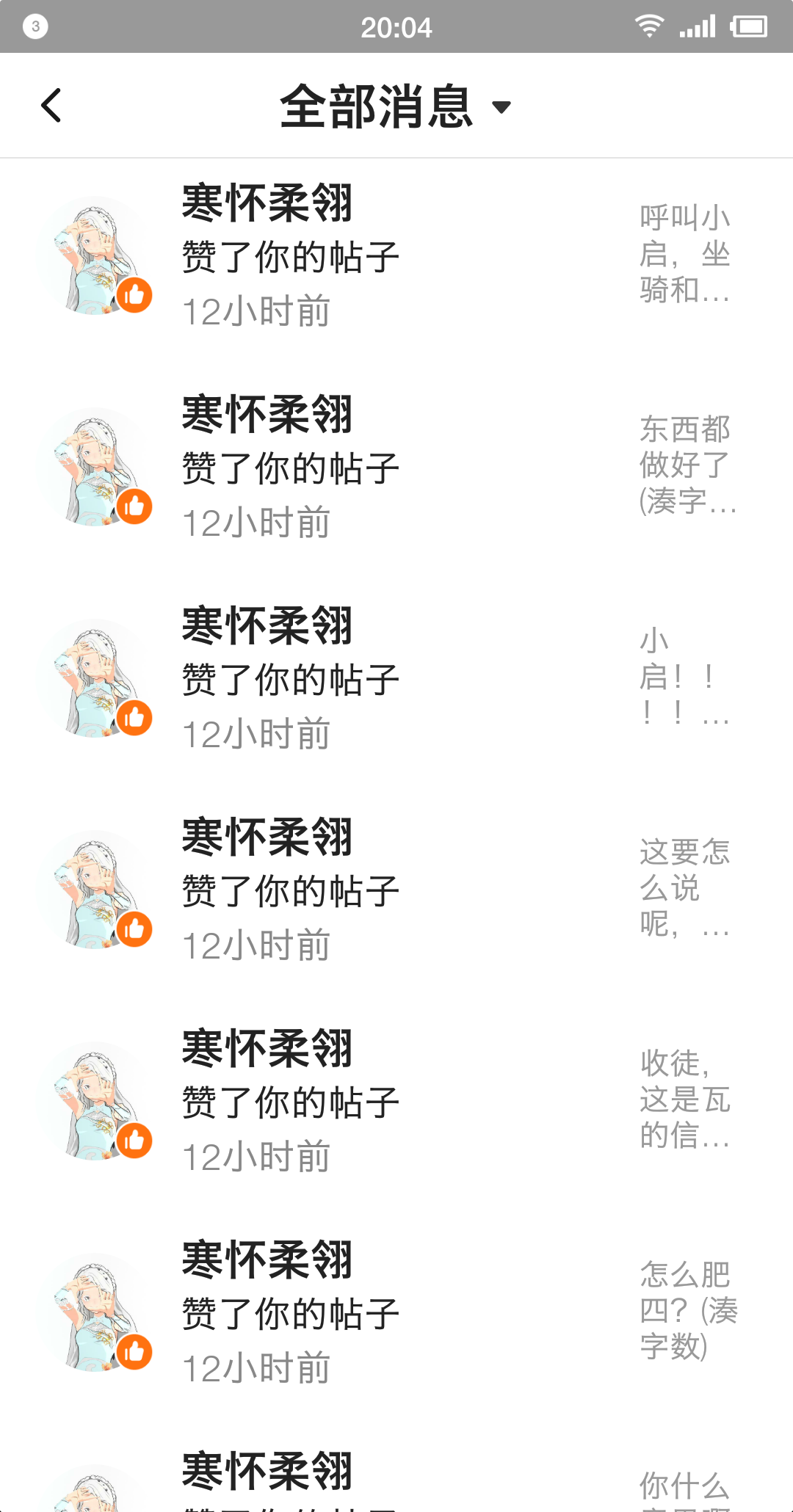Open the like notification for post 怎么肥四
This screenshot has height=1512, width=793.
396,1312
